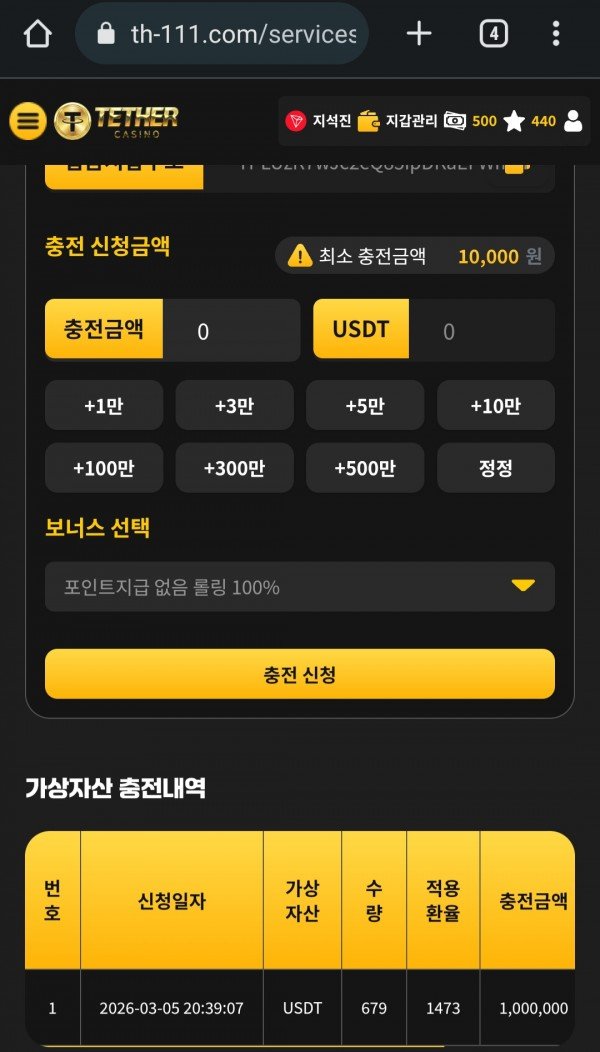Screen dimensions: 600x1052
Task: Open the hamburger menu
Action: tap(28, 121)
